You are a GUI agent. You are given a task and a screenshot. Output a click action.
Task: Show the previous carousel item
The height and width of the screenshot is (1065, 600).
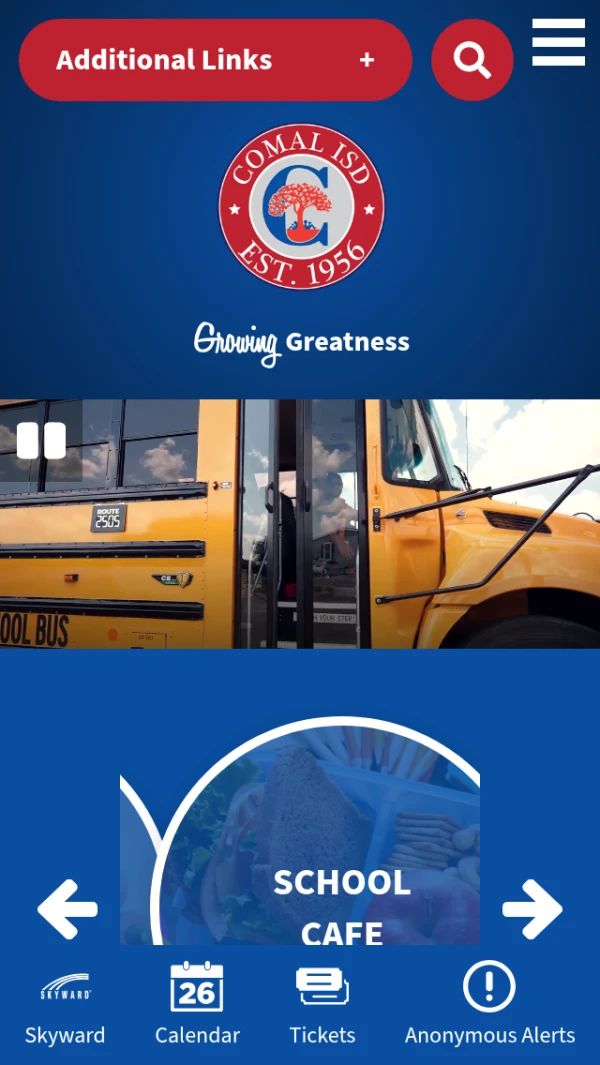coord(68,909)
